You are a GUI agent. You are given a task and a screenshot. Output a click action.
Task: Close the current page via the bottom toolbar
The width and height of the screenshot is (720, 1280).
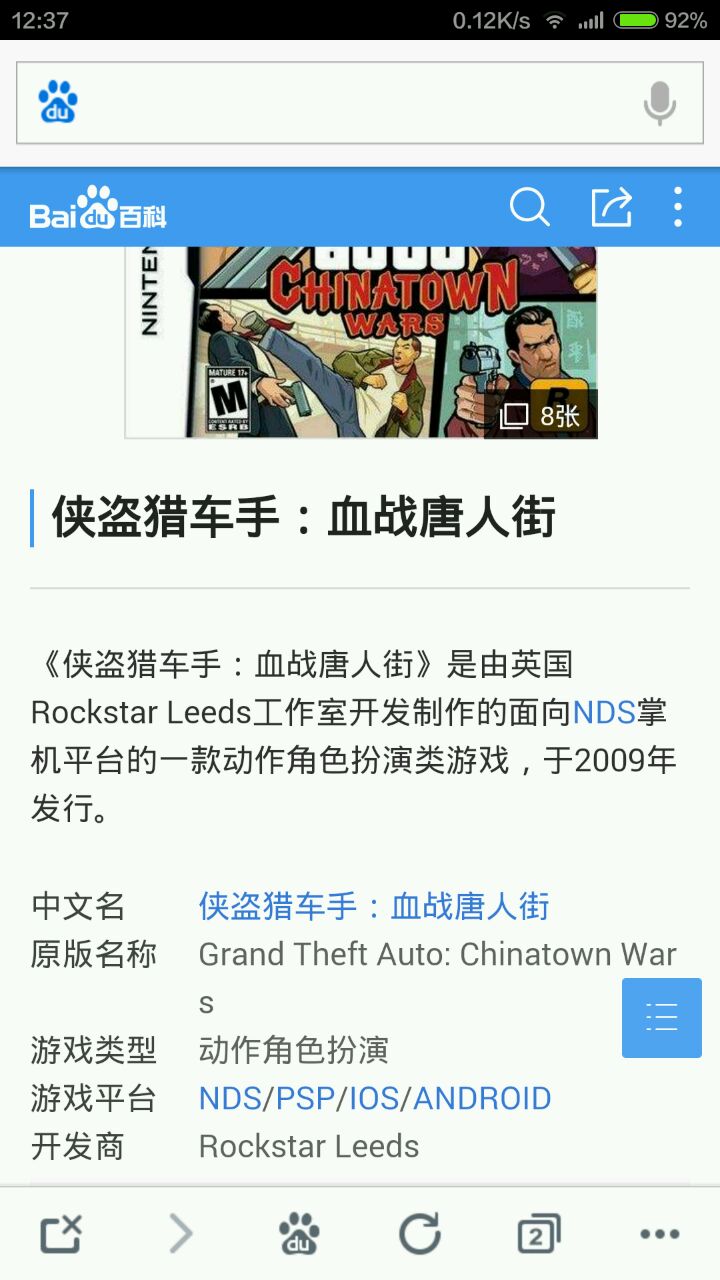click(x=60, y=1235)
